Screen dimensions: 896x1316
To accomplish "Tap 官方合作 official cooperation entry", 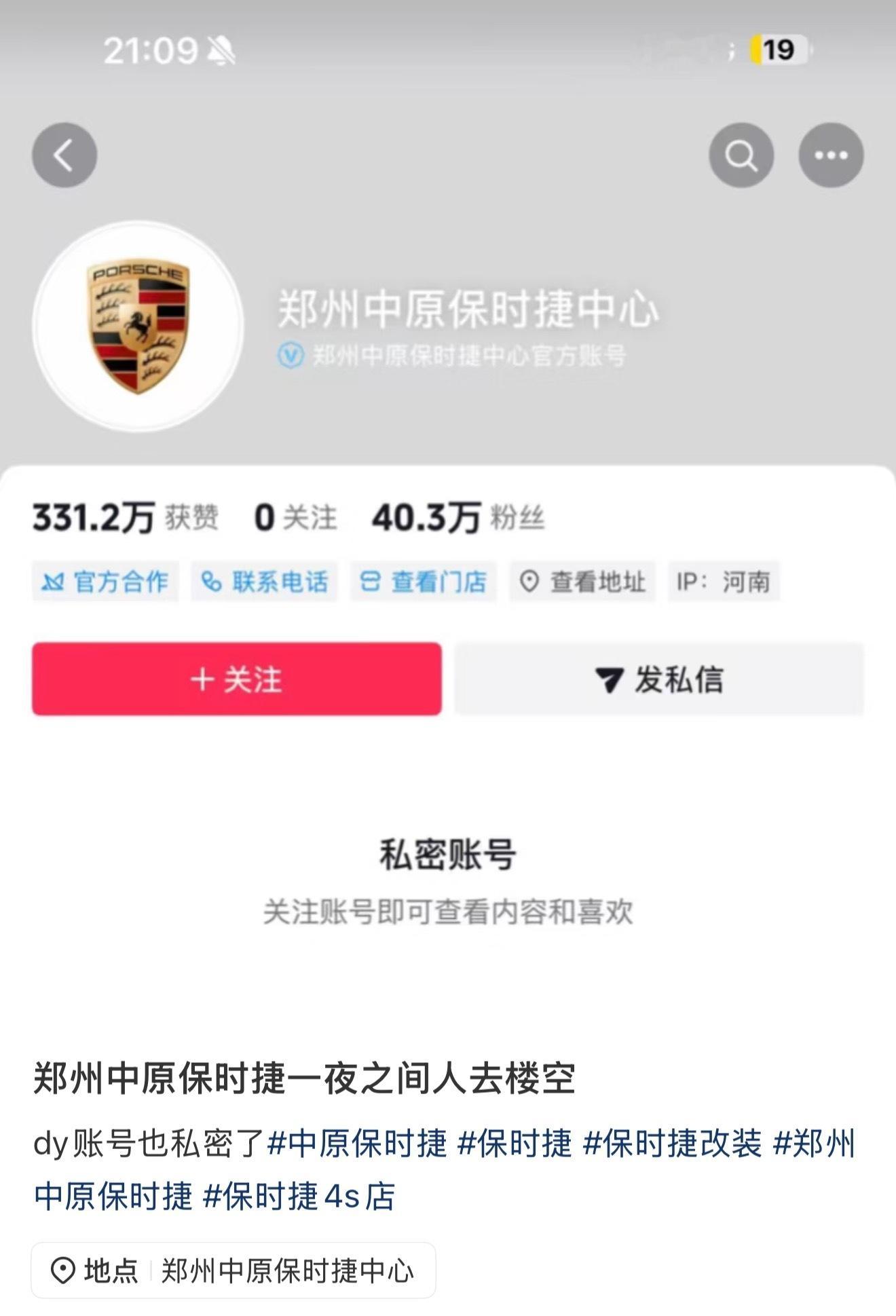I will pyautogui.click(x=105, y=581).
